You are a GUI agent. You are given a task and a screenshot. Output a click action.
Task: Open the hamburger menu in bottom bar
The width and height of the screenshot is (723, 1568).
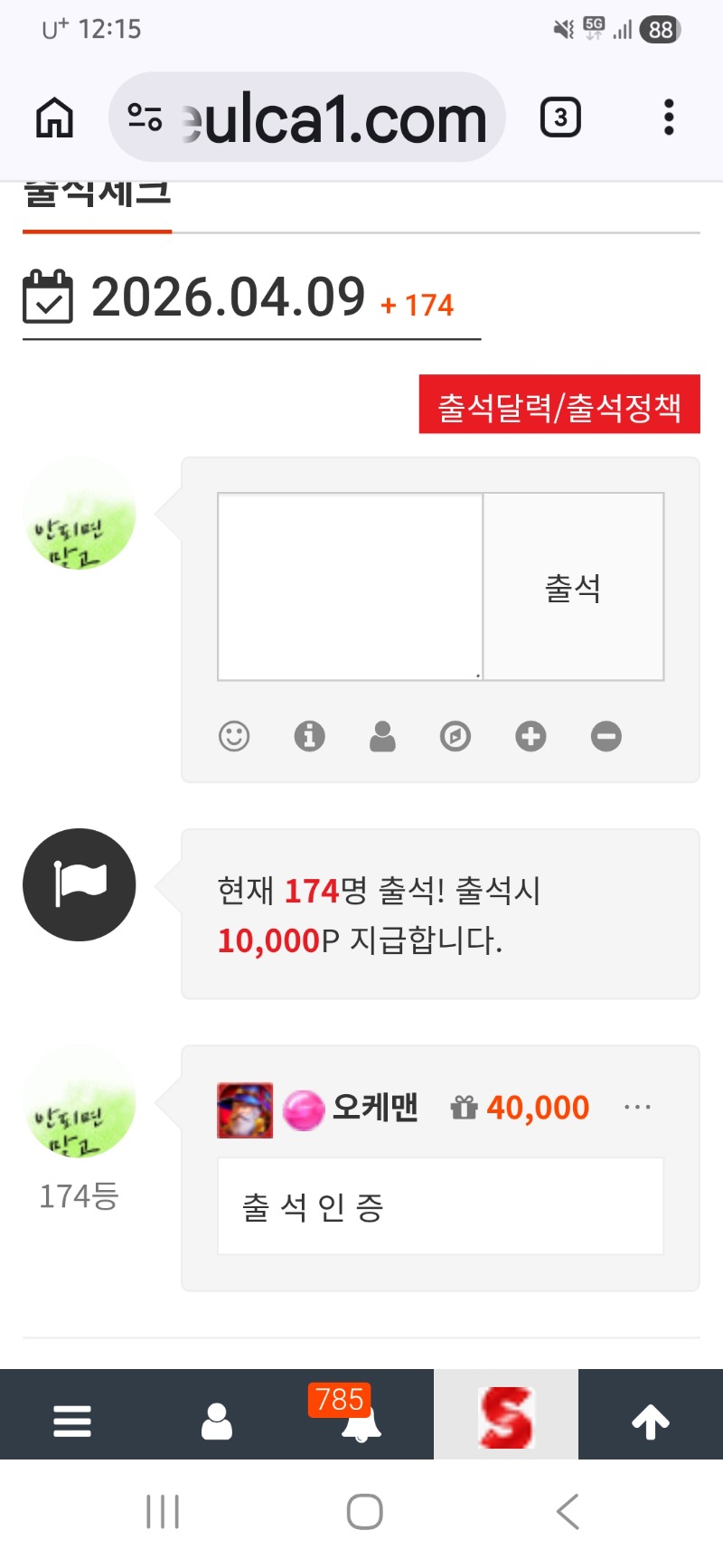[72, 1421]
